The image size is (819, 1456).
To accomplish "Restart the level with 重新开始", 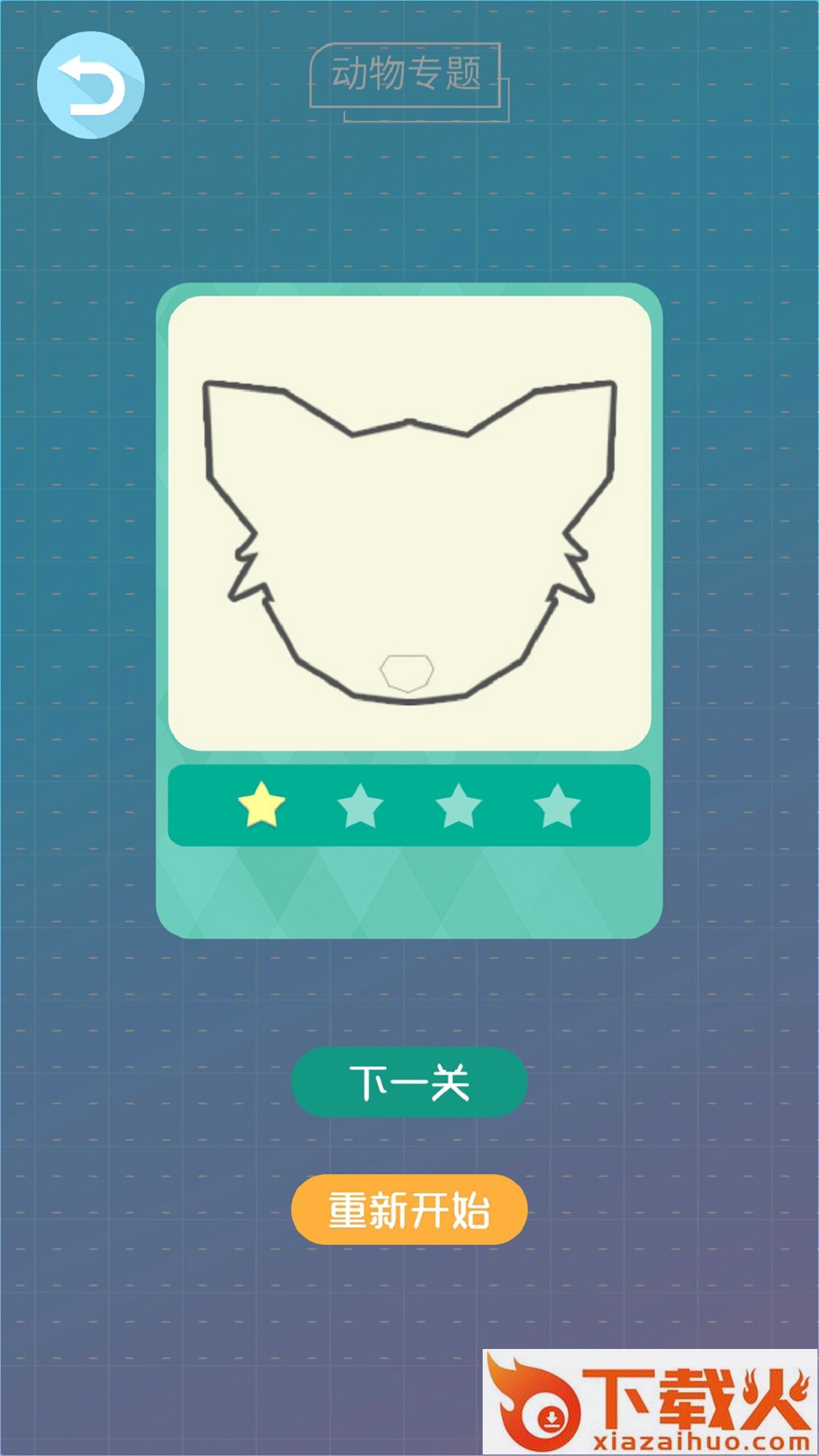I will [409, 1210].
